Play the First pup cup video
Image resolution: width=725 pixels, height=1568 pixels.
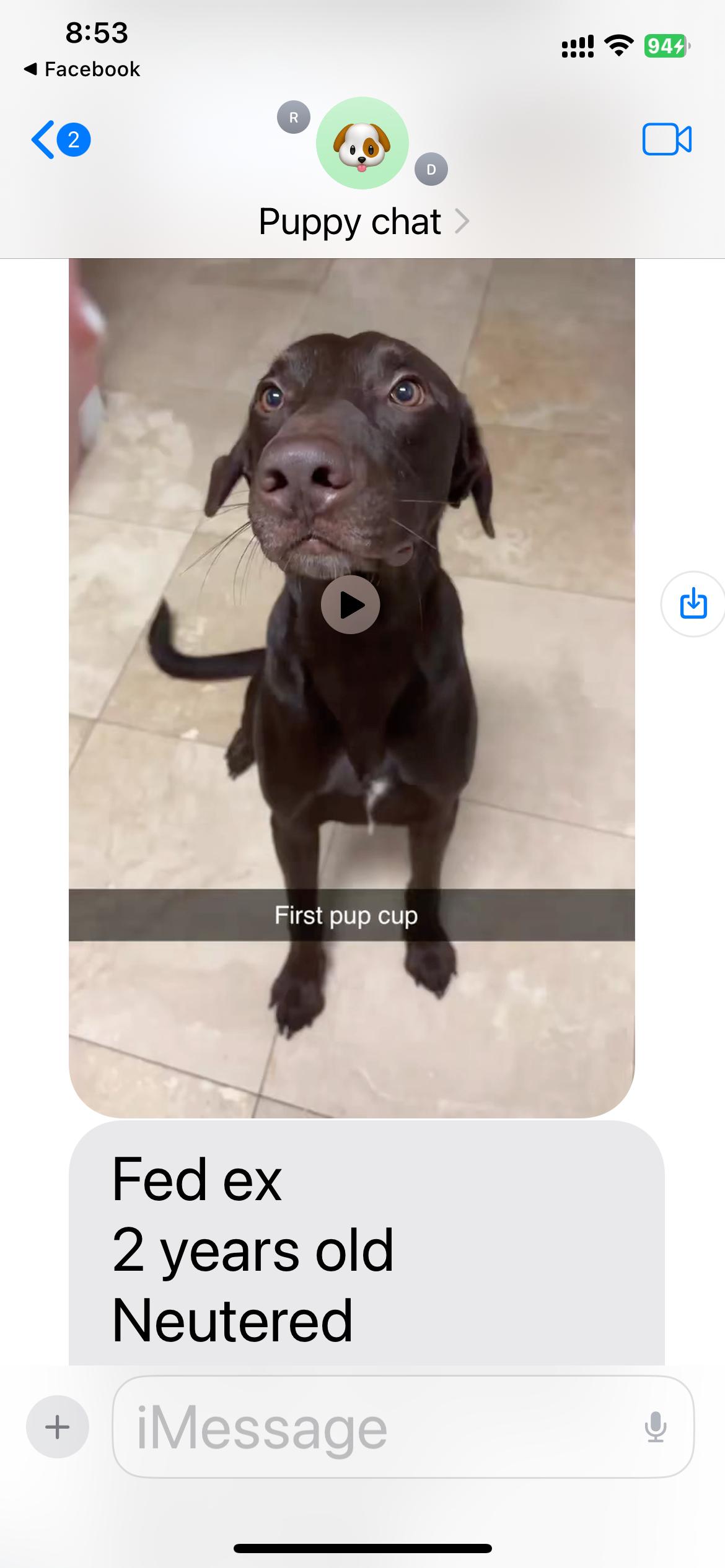tap(350, 604)
